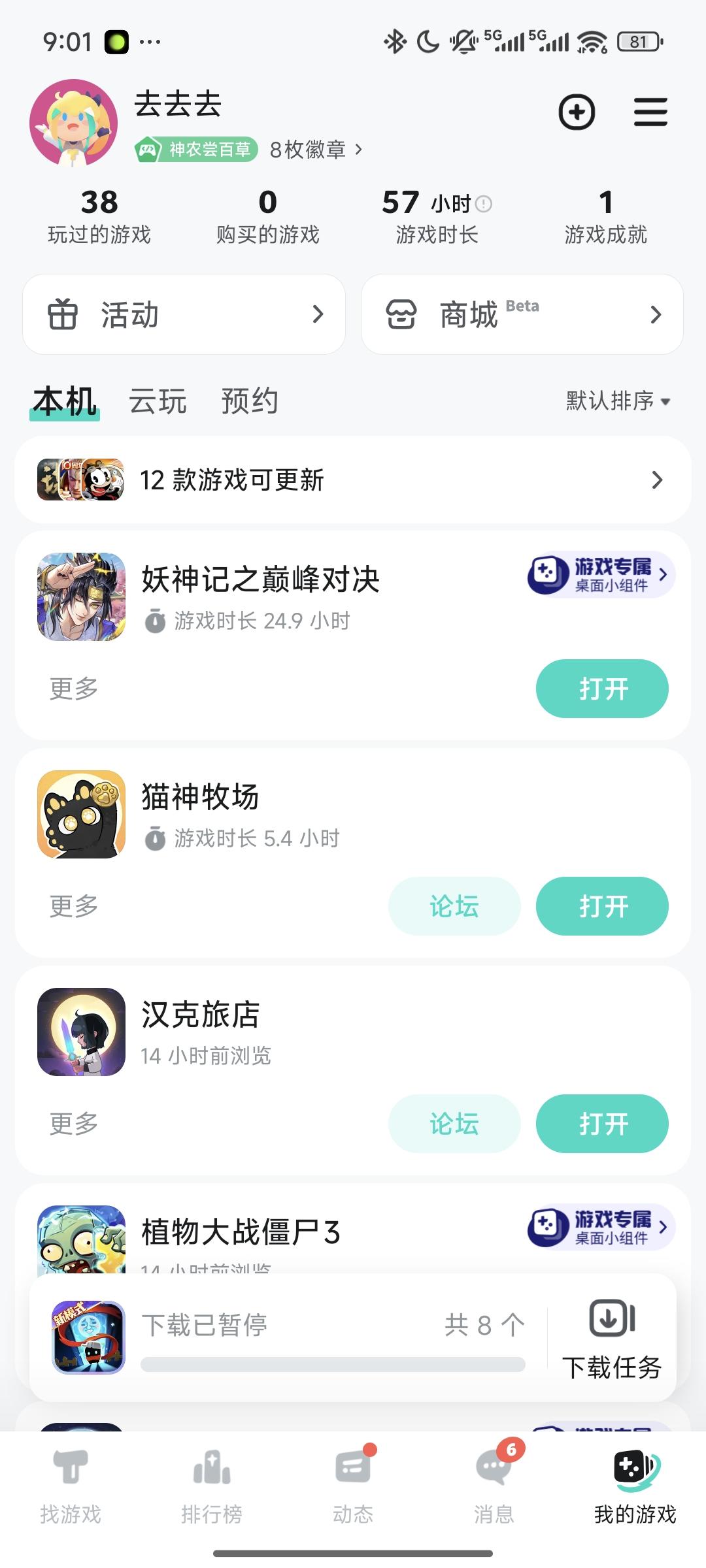Open the 汉克旅店 game icon
The width and height of the screenshot is (706, 1568).
(x=80, y=1031)
